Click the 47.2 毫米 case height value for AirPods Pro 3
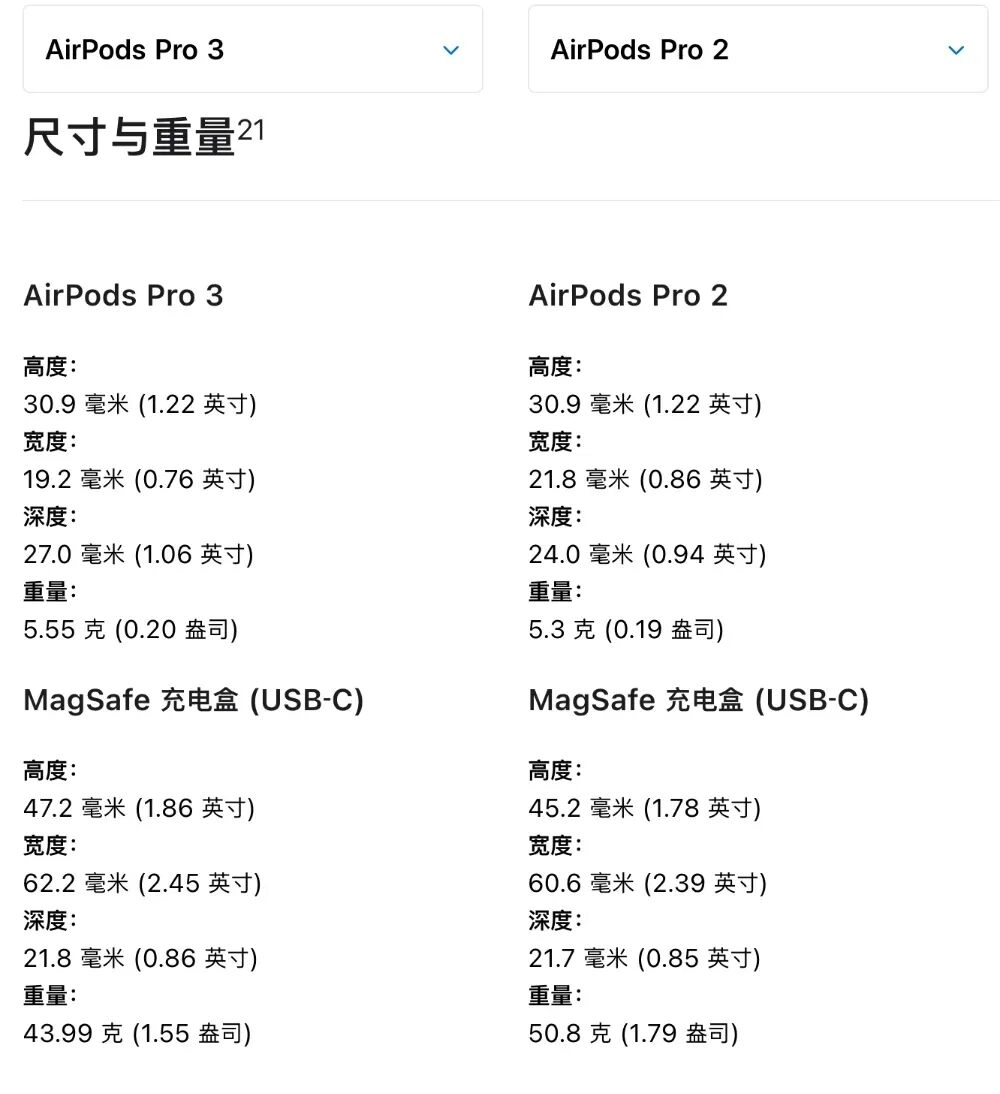 click(x=142, y=808)
